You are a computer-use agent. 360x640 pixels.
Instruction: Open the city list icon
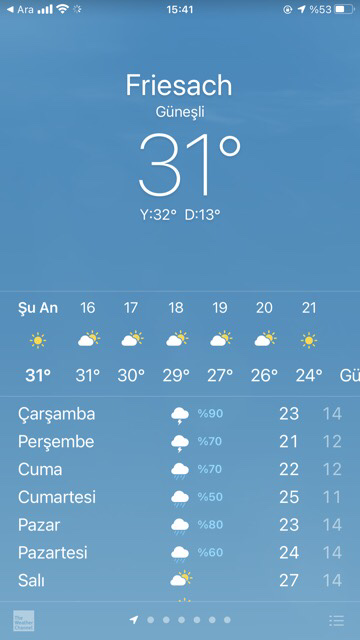click(336, 620)
